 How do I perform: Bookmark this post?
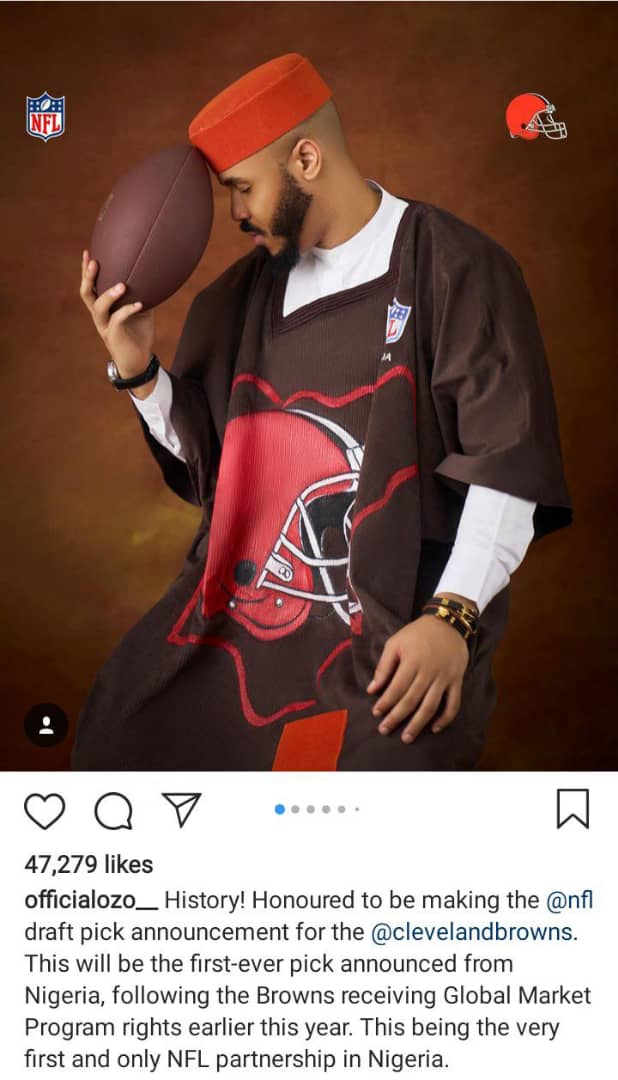572,809
